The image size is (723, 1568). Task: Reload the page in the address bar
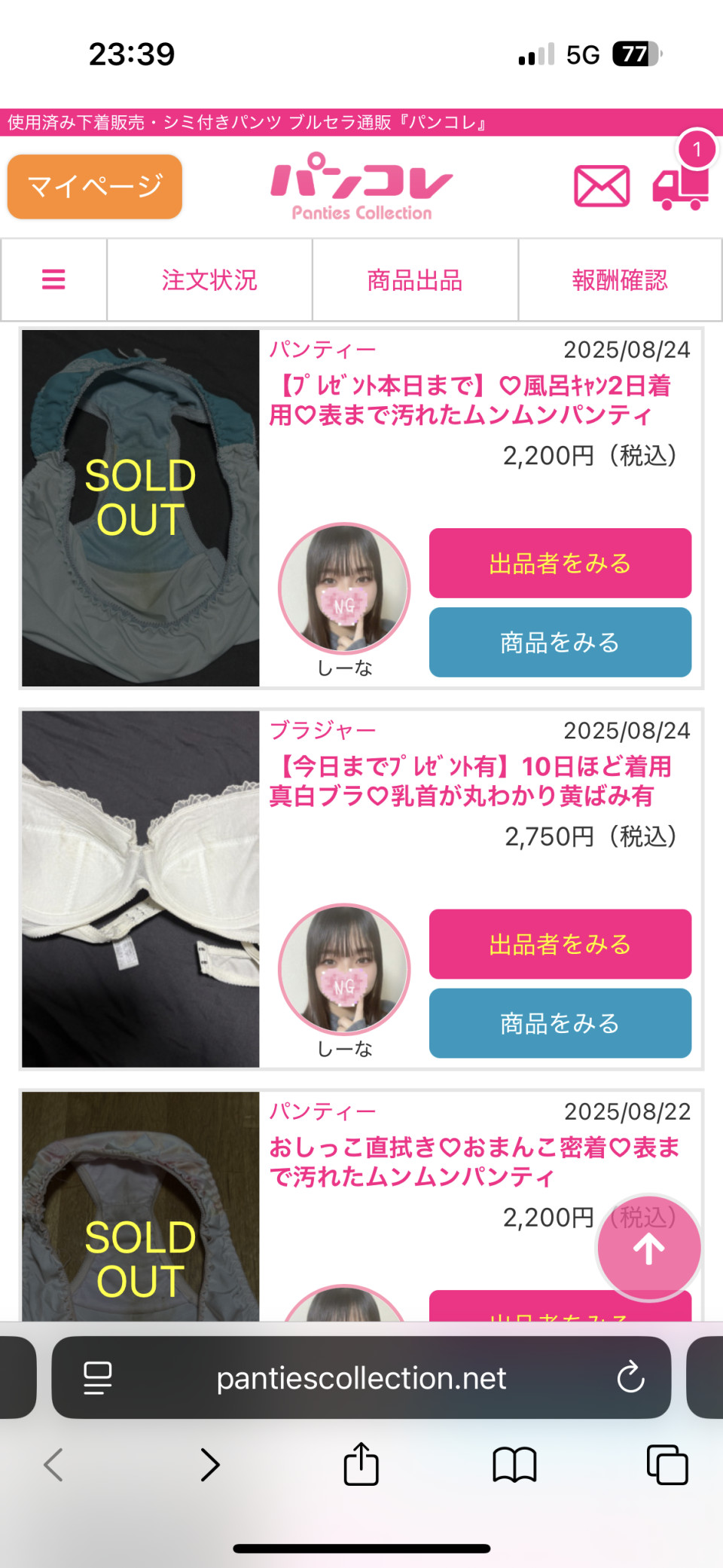630,1378
